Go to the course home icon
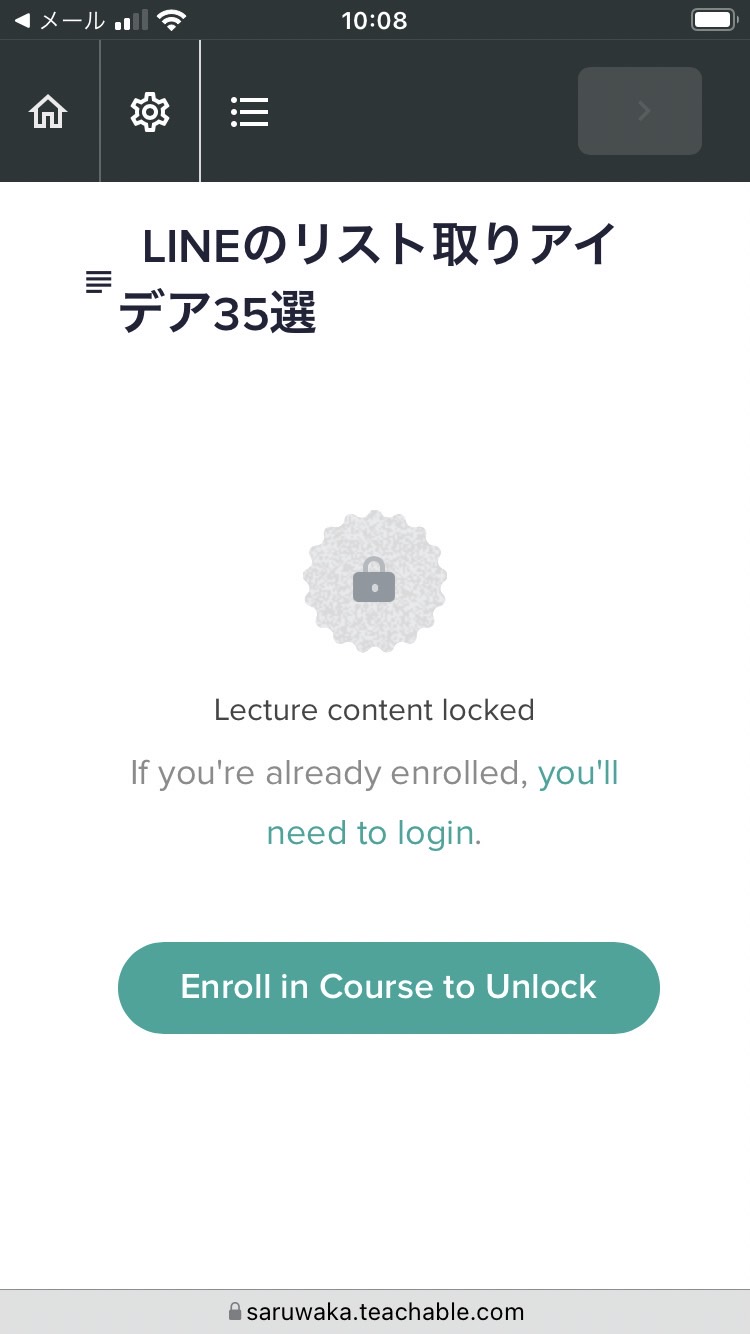 (48, 112)
